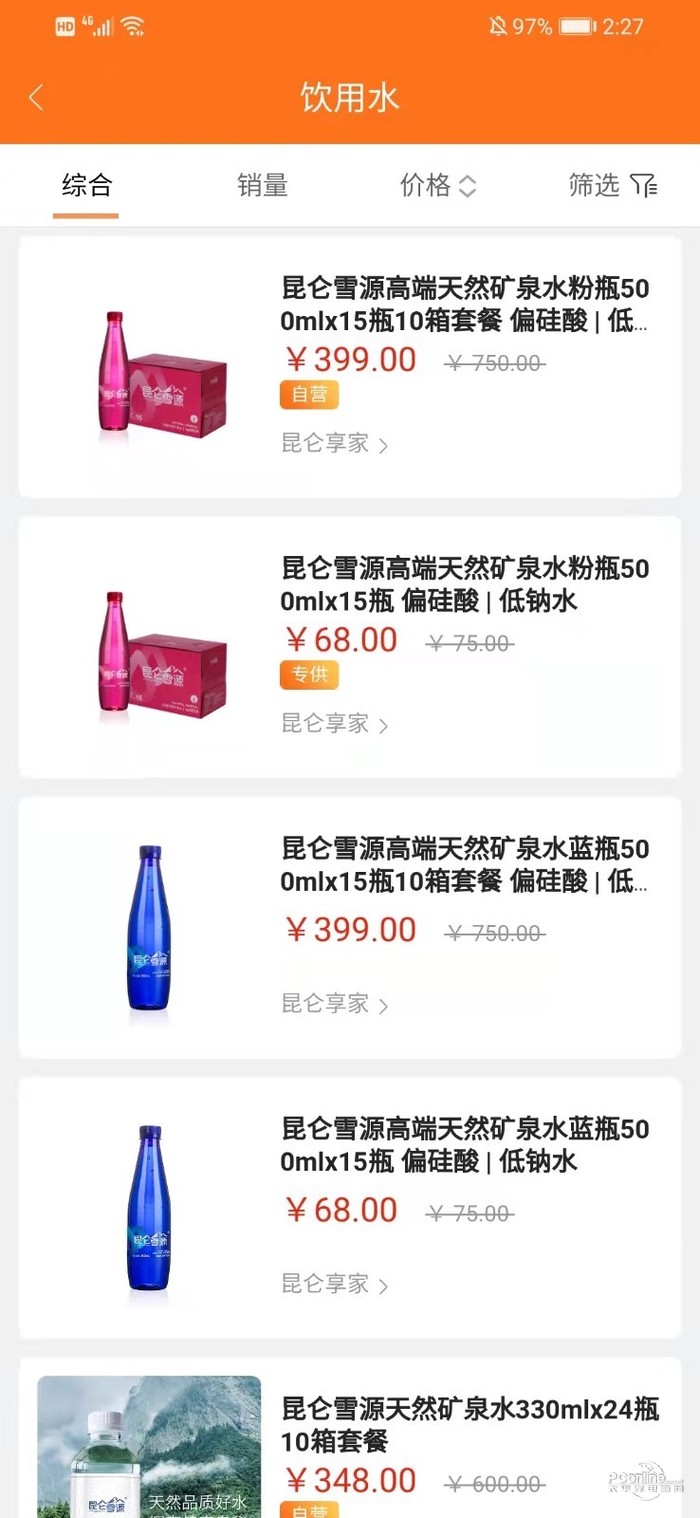Select the 综合 sorting tab
The height and width of the screenshot is (1518, 700).
pyautogui.click(x=87, y=185)
